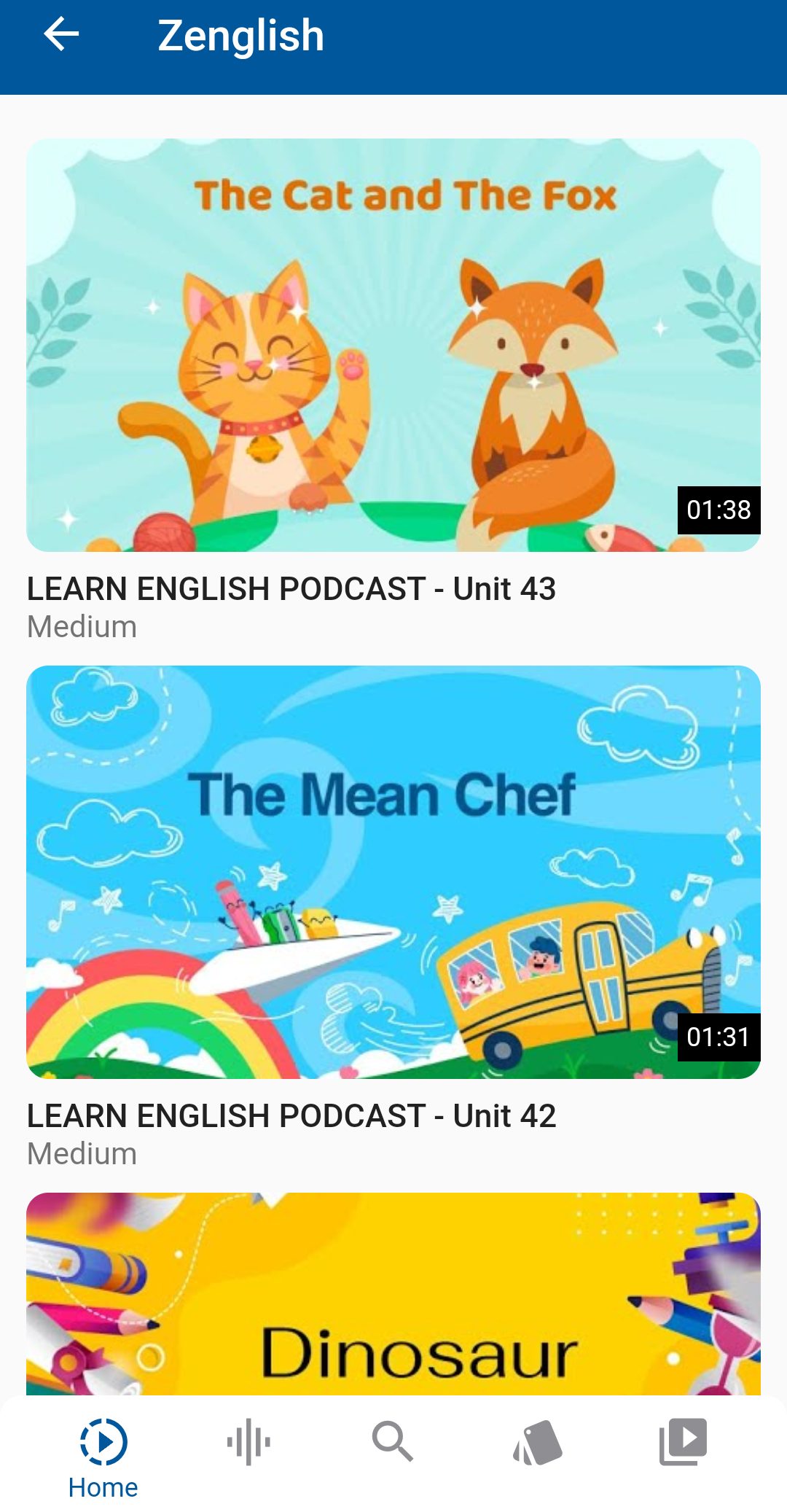This screenshot has height=1512, width=787.
Task: Tap the rightmost bottom navigation icon
Action: (684, 1440)
